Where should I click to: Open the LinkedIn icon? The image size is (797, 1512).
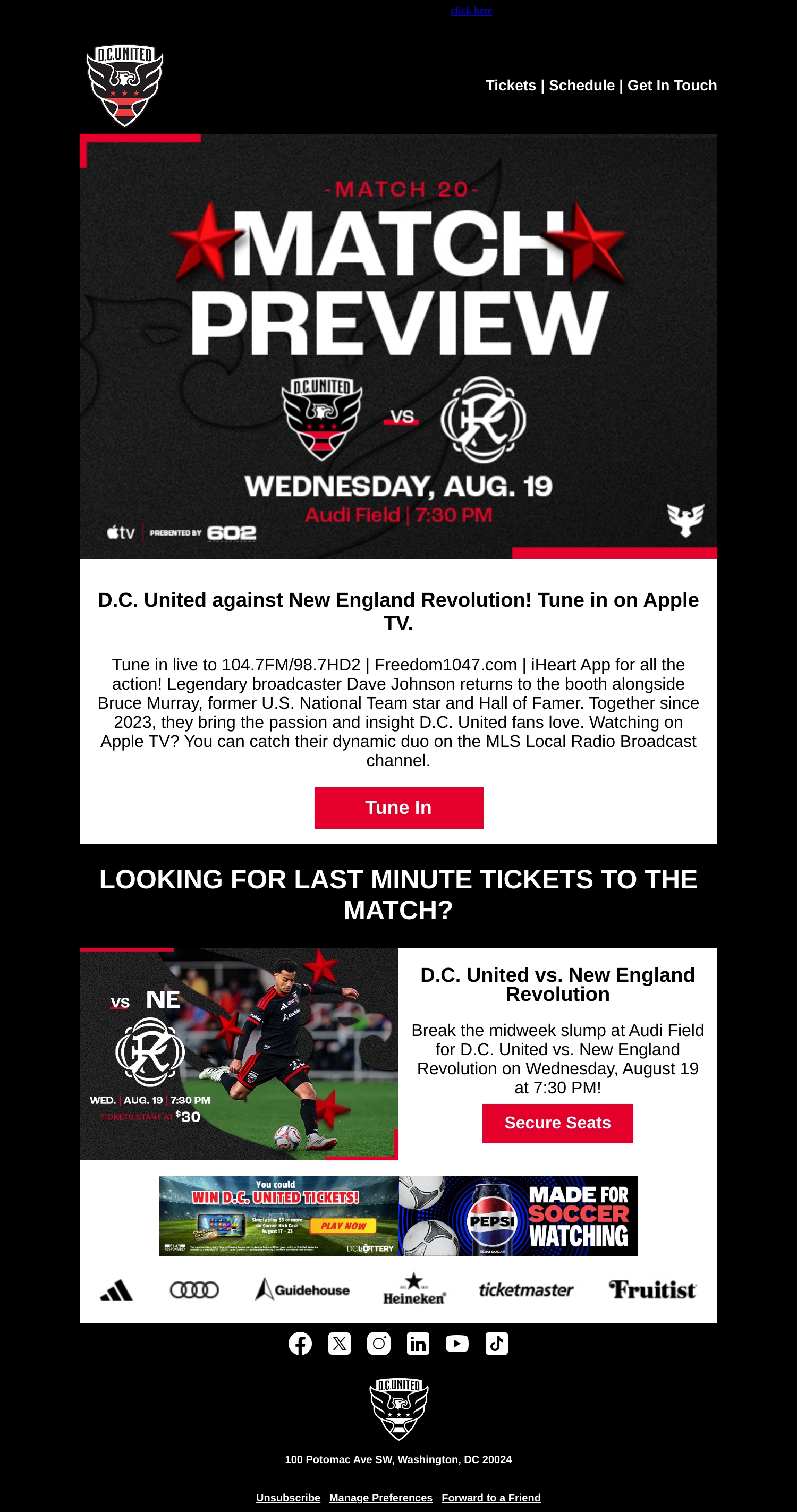click(418, 1344)
